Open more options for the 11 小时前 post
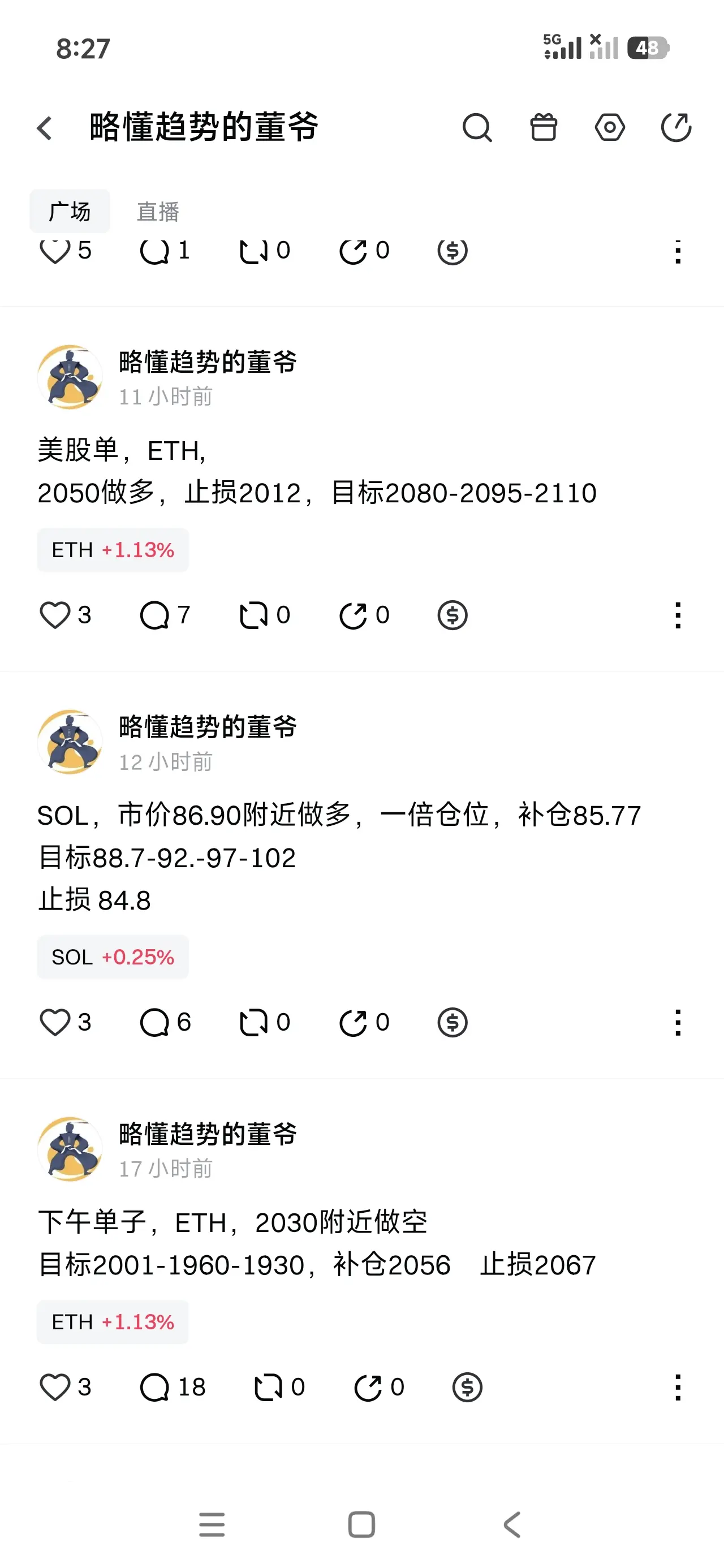 click(678, 615)
